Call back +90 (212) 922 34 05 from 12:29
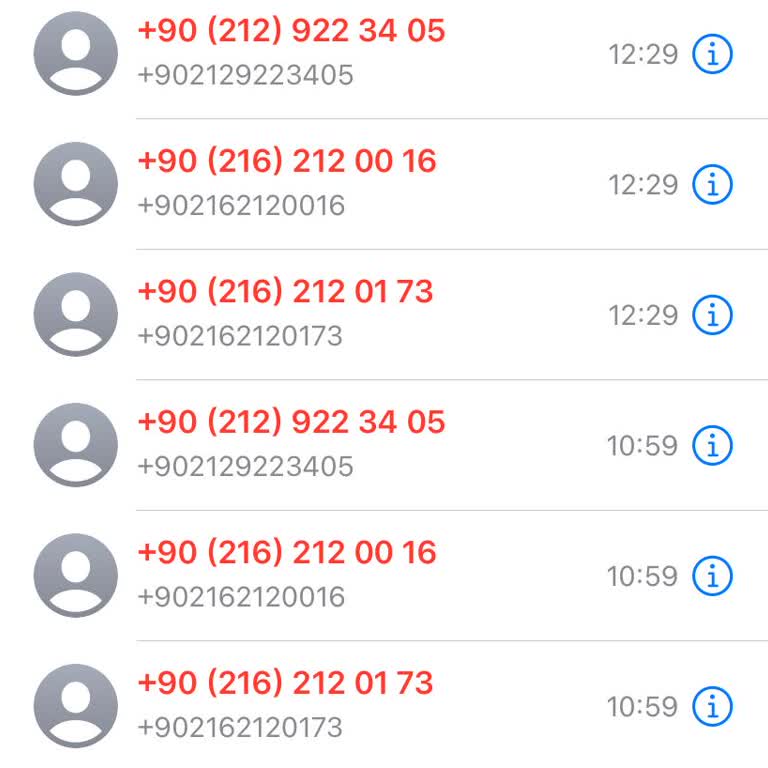 coord(291,31)
